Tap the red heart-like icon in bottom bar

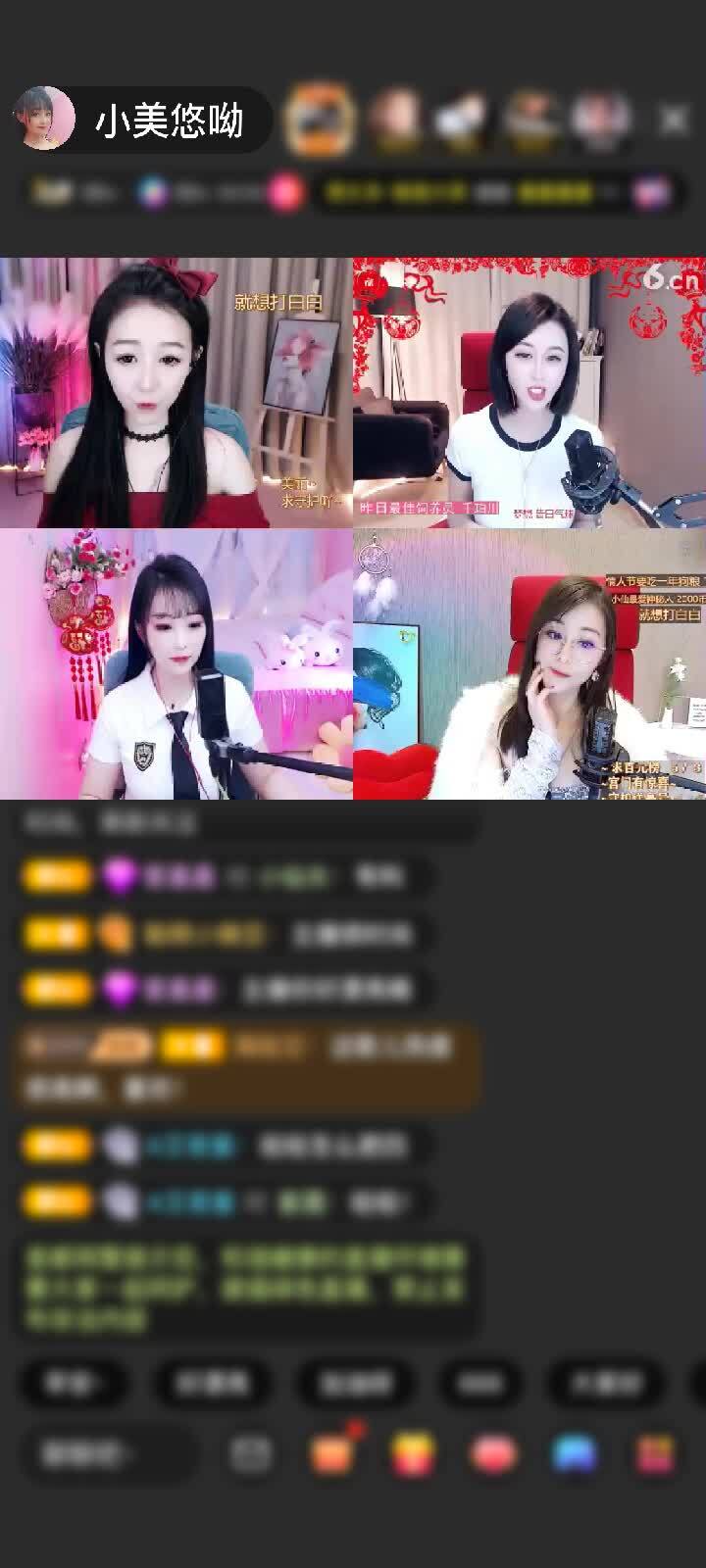click(x=493, y=1454)
